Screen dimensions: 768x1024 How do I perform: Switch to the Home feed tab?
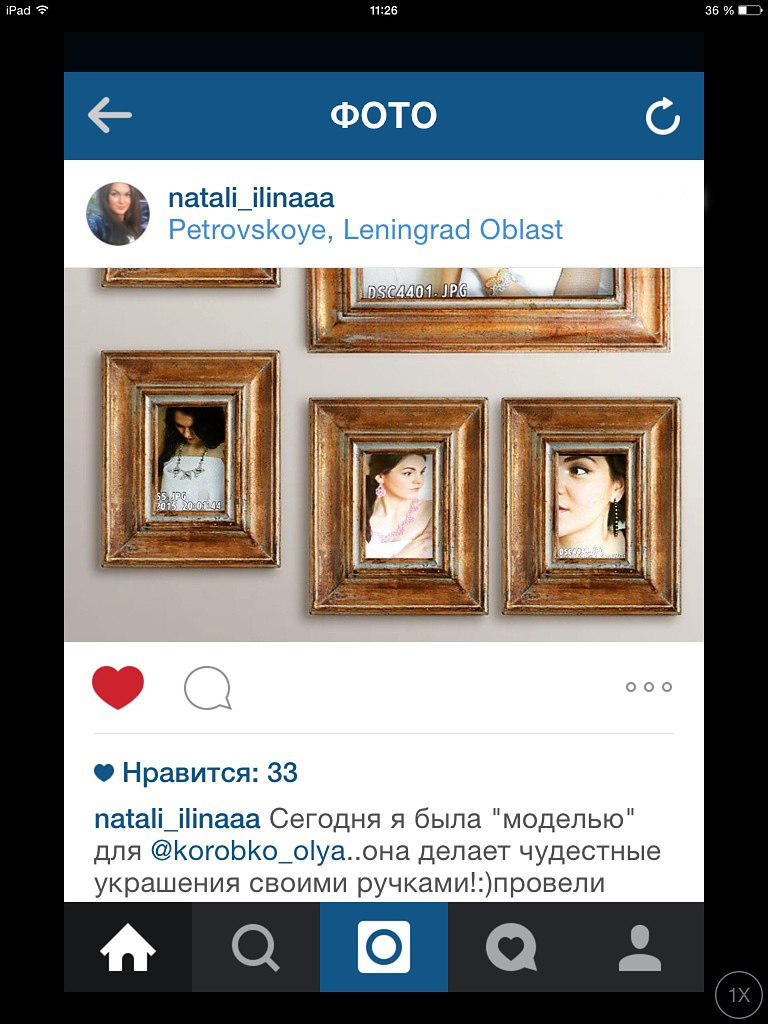(128, 947)
